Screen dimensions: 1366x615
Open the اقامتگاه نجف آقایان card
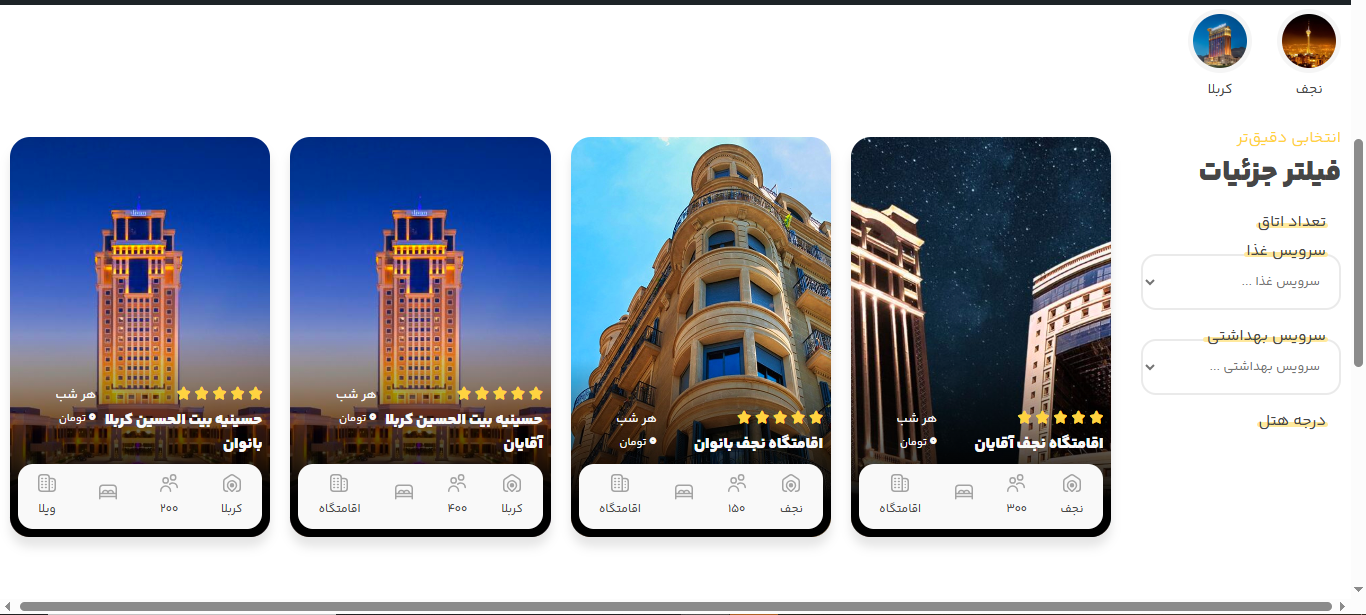pyautogui.click(x=980, y=300)
